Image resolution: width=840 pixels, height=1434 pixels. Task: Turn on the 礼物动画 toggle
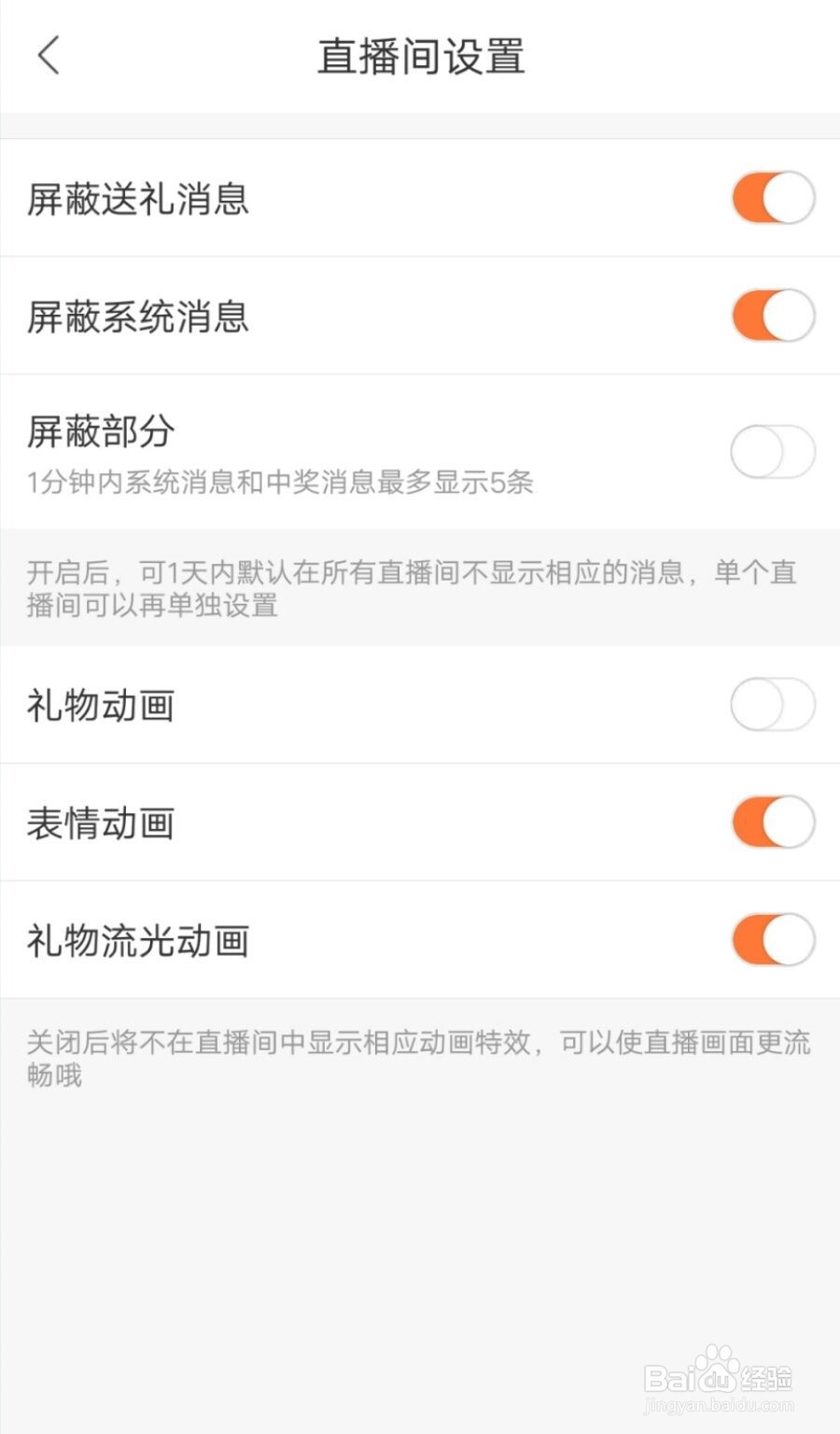(772, 706)
